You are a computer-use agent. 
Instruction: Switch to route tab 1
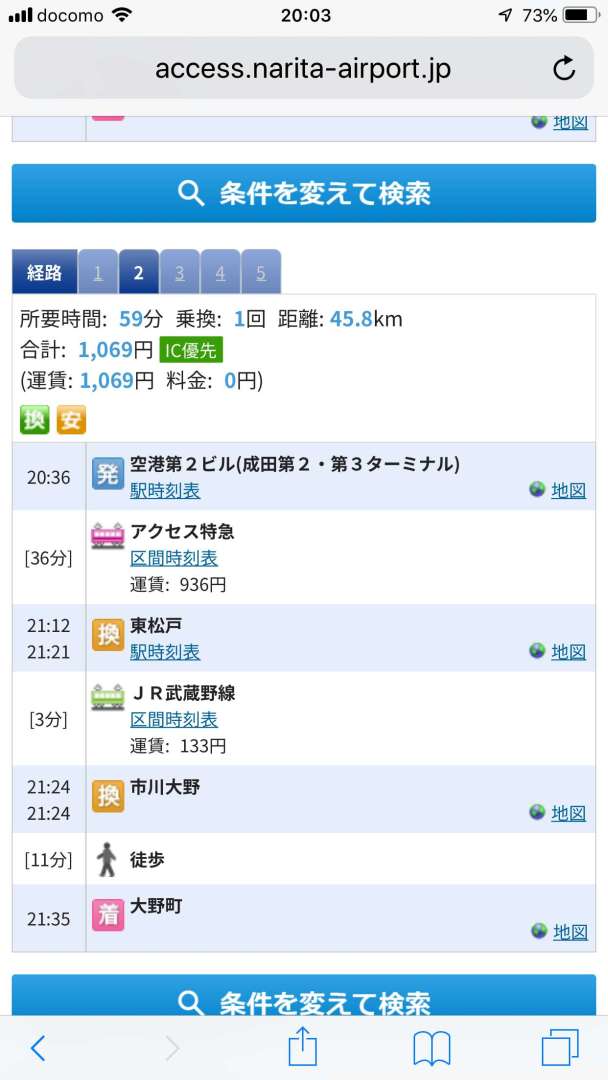tap(98, 273)
